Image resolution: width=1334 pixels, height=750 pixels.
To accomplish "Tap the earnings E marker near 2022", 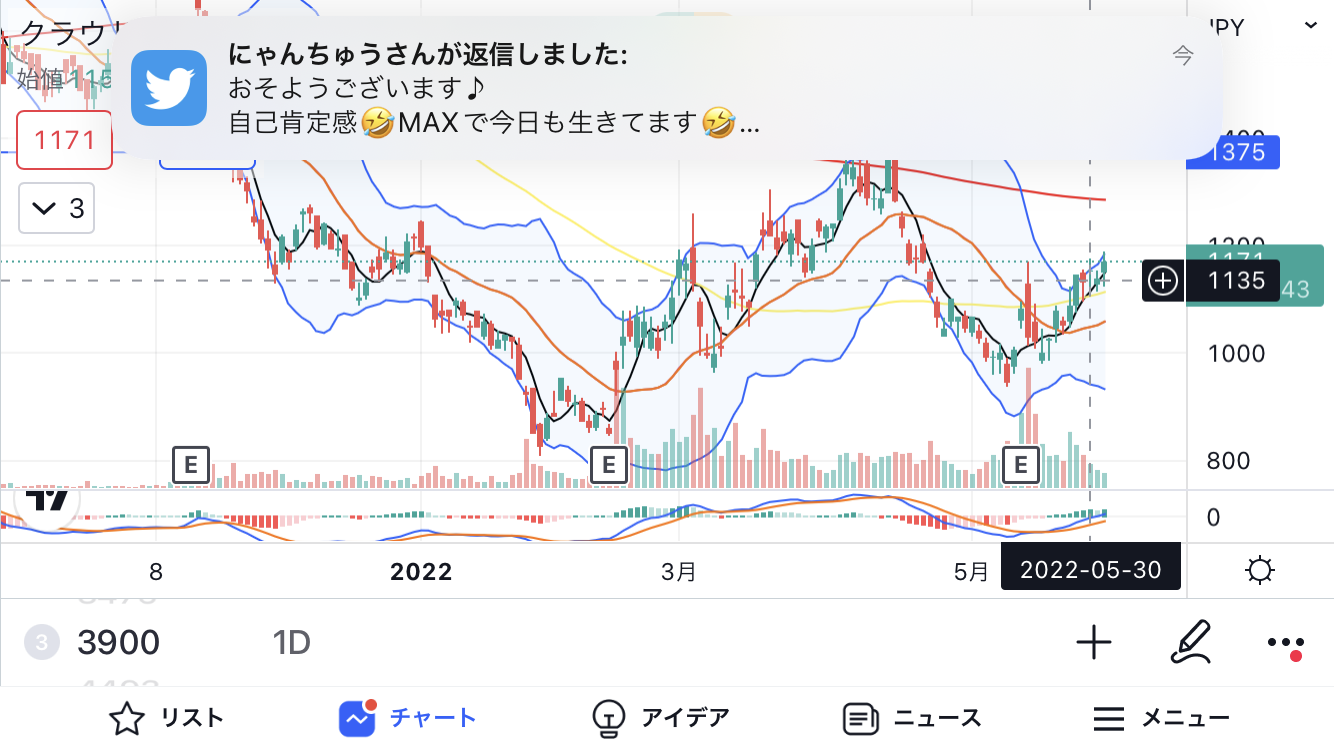I will pos(609,464).
